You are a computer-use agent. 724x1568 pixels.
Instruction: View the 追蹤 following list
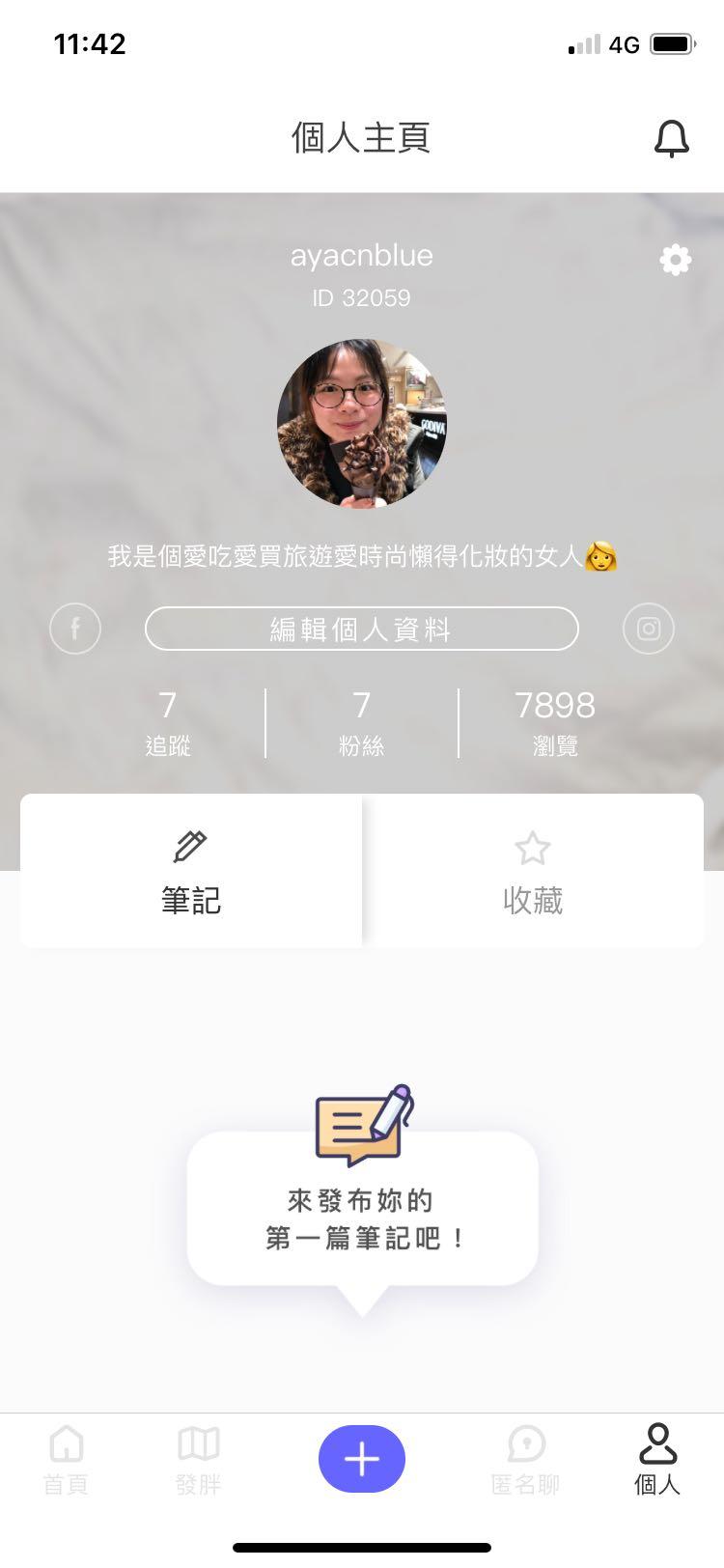[x=168, y=722]
